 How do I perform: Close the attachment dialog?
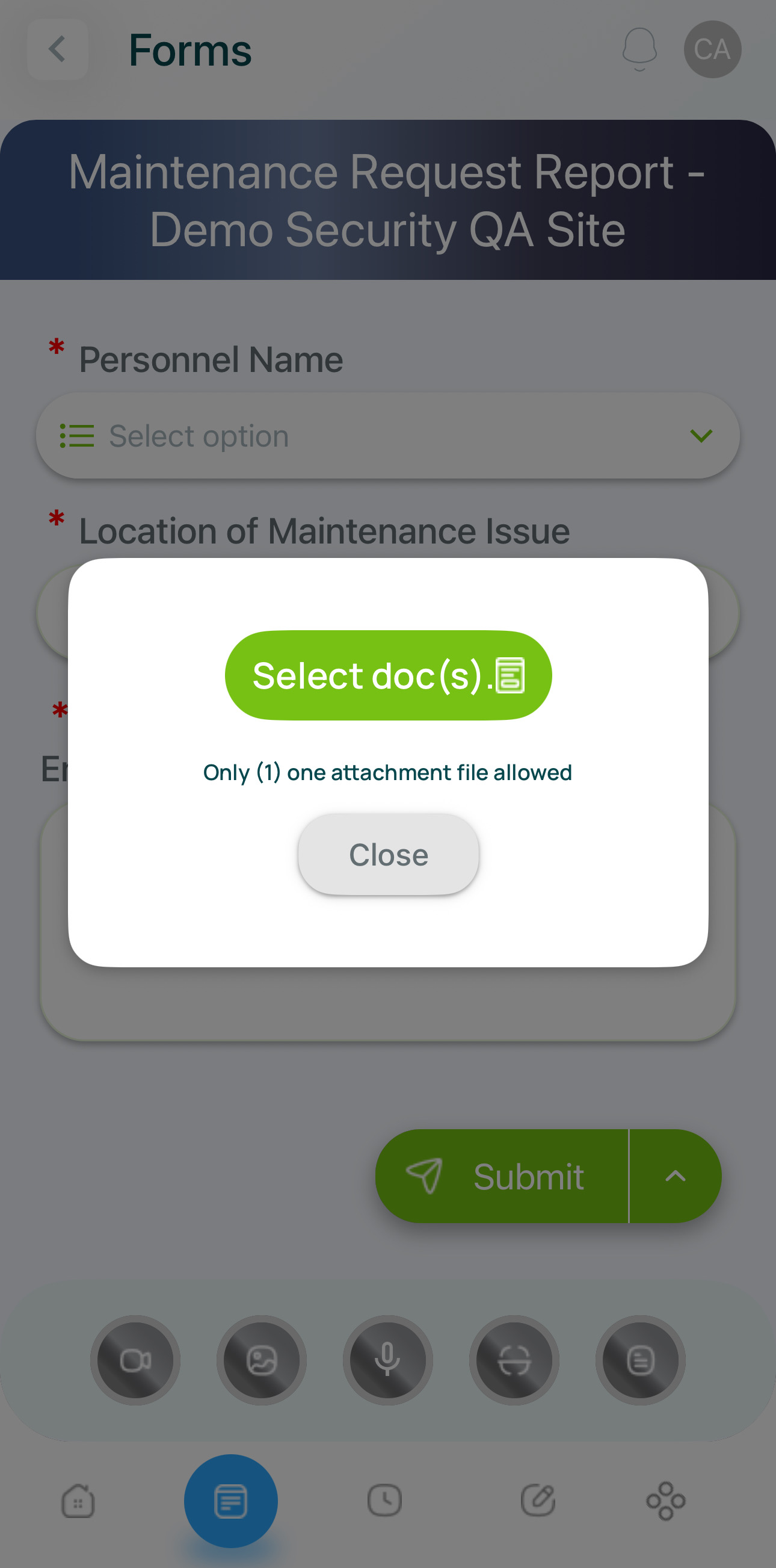pyautogui.click(x=388, y=854)
